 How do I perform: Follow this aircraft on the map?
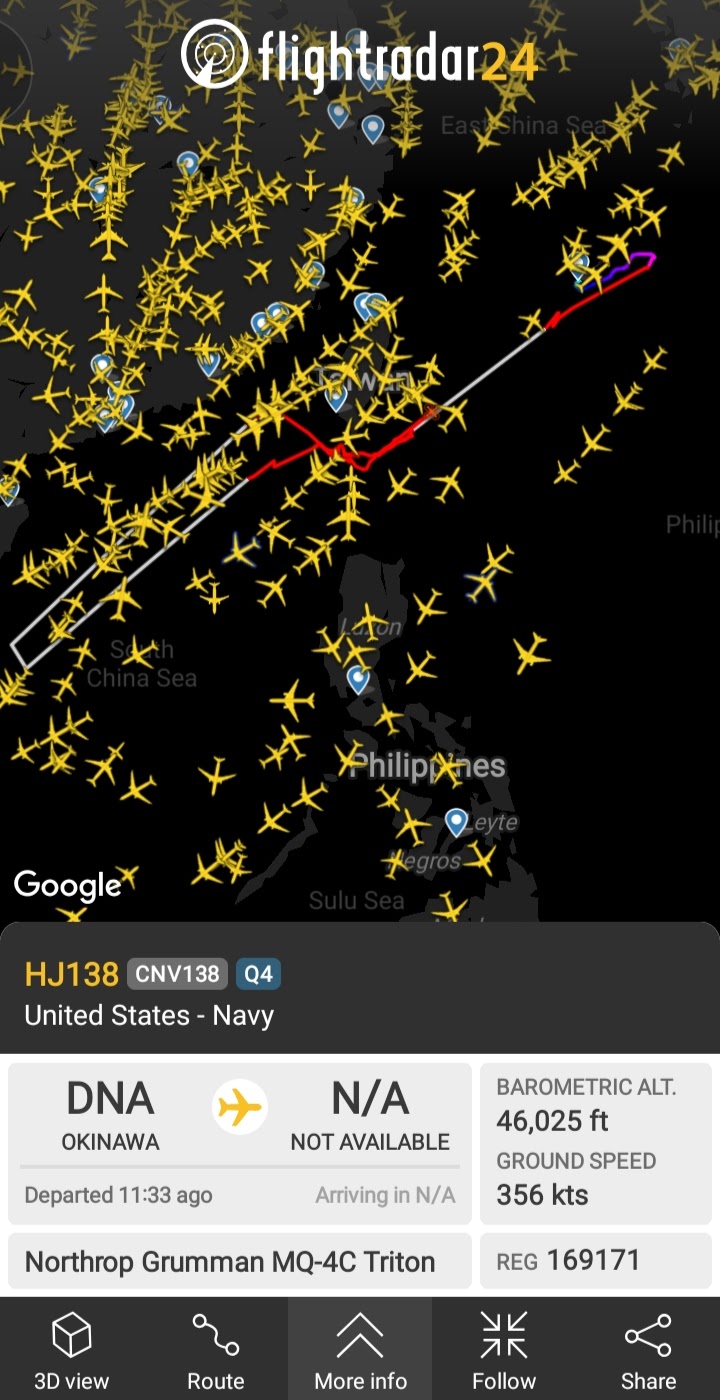504,1350
